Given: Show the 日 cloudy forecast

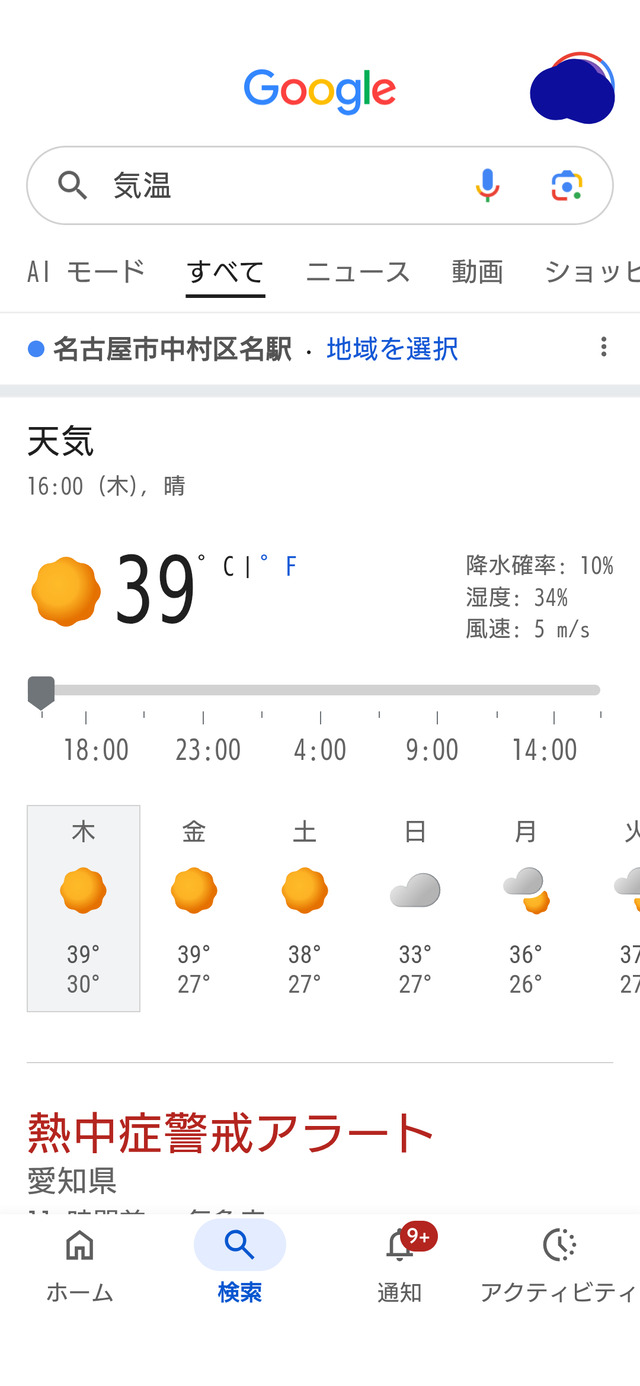Looking at the screenshot, I should click(x=415, y=908).
